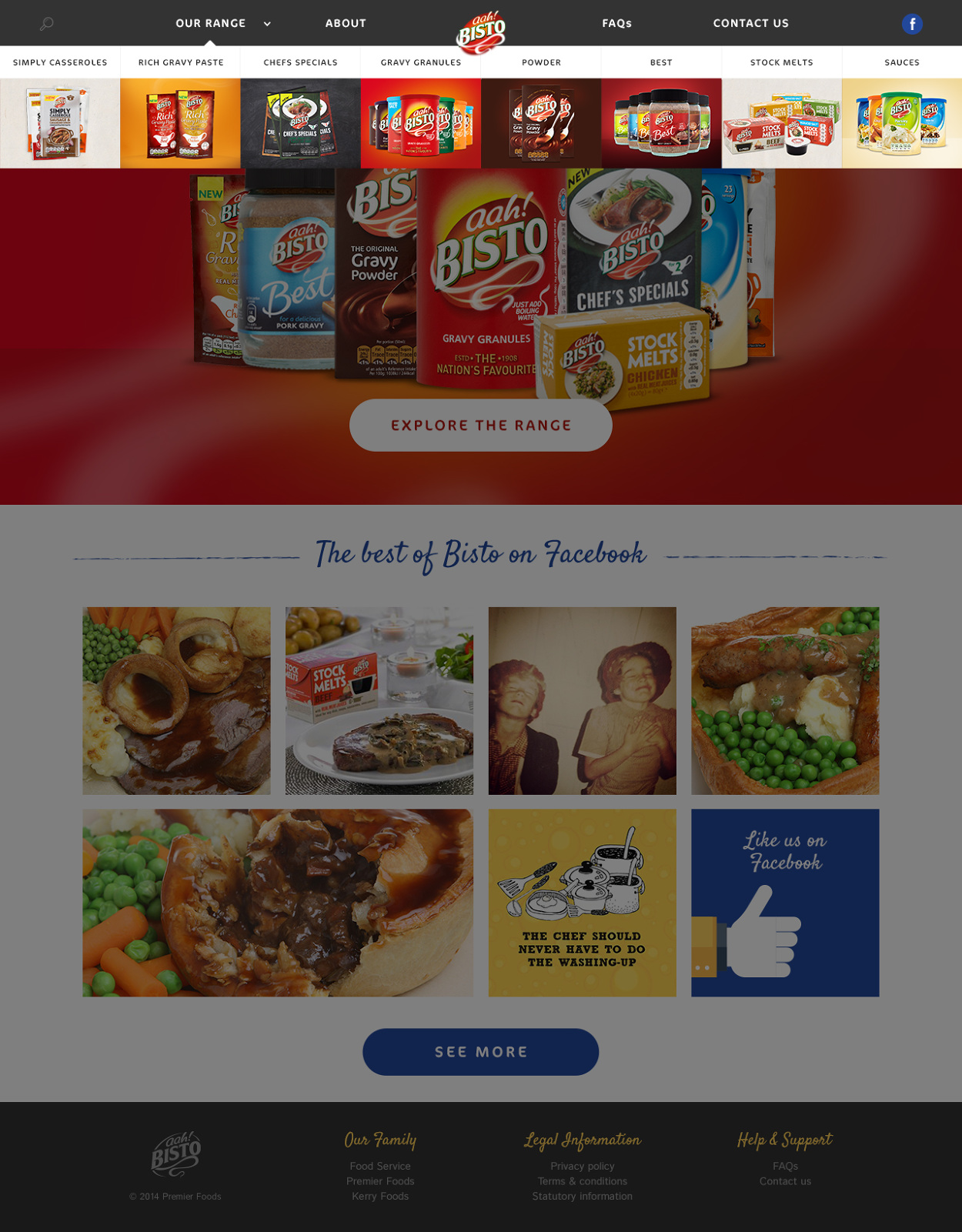Open Terms & conditions link
962x1232 pixels.
point(582,1180)
